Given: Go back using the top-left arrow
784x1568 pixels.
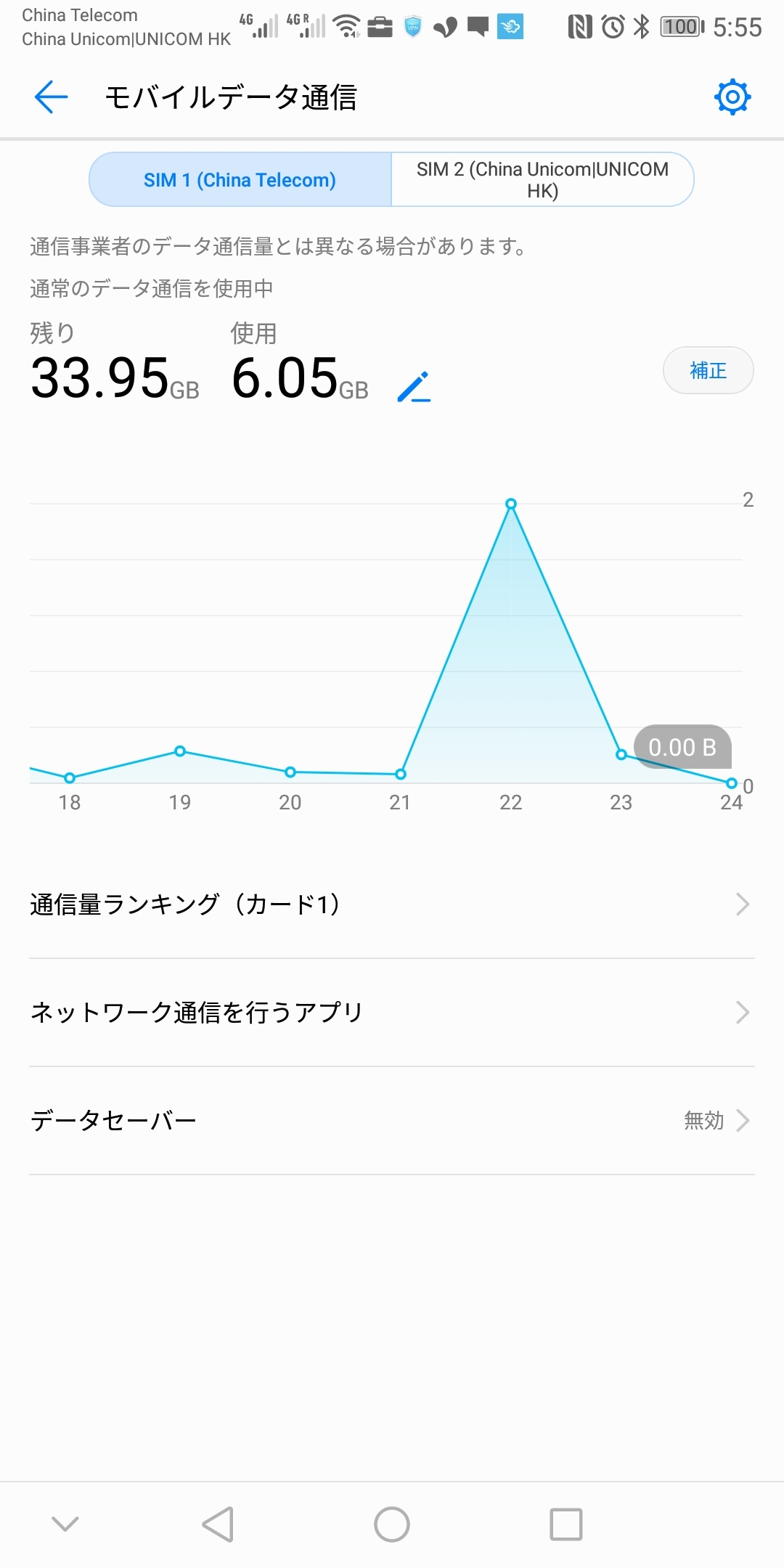Looking at the screenshot, I should point(51,97).
